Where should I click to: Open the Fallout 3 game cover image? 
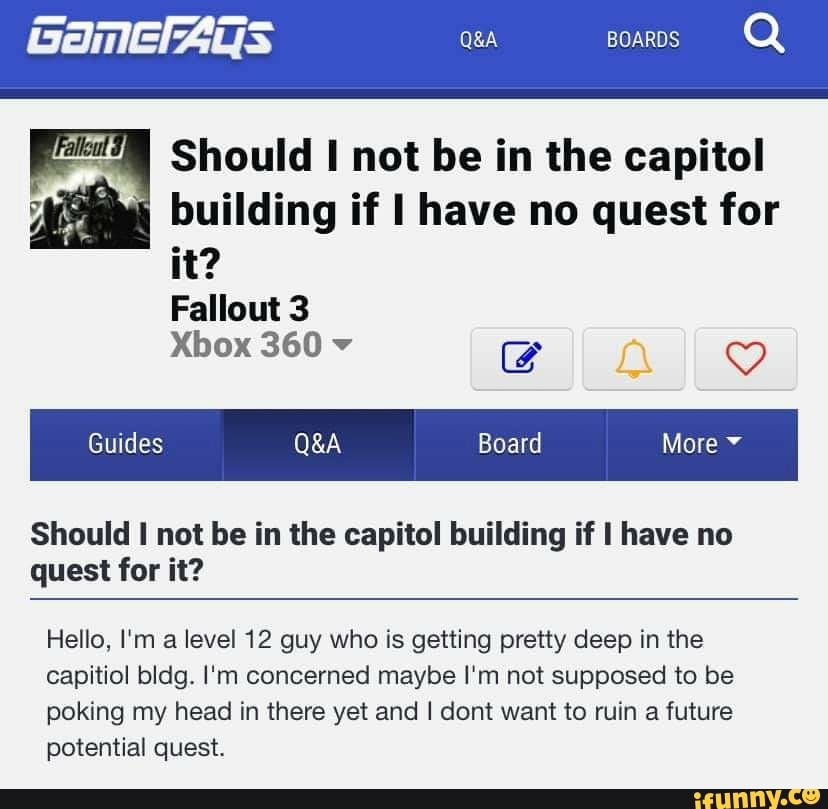click(90, 189)
